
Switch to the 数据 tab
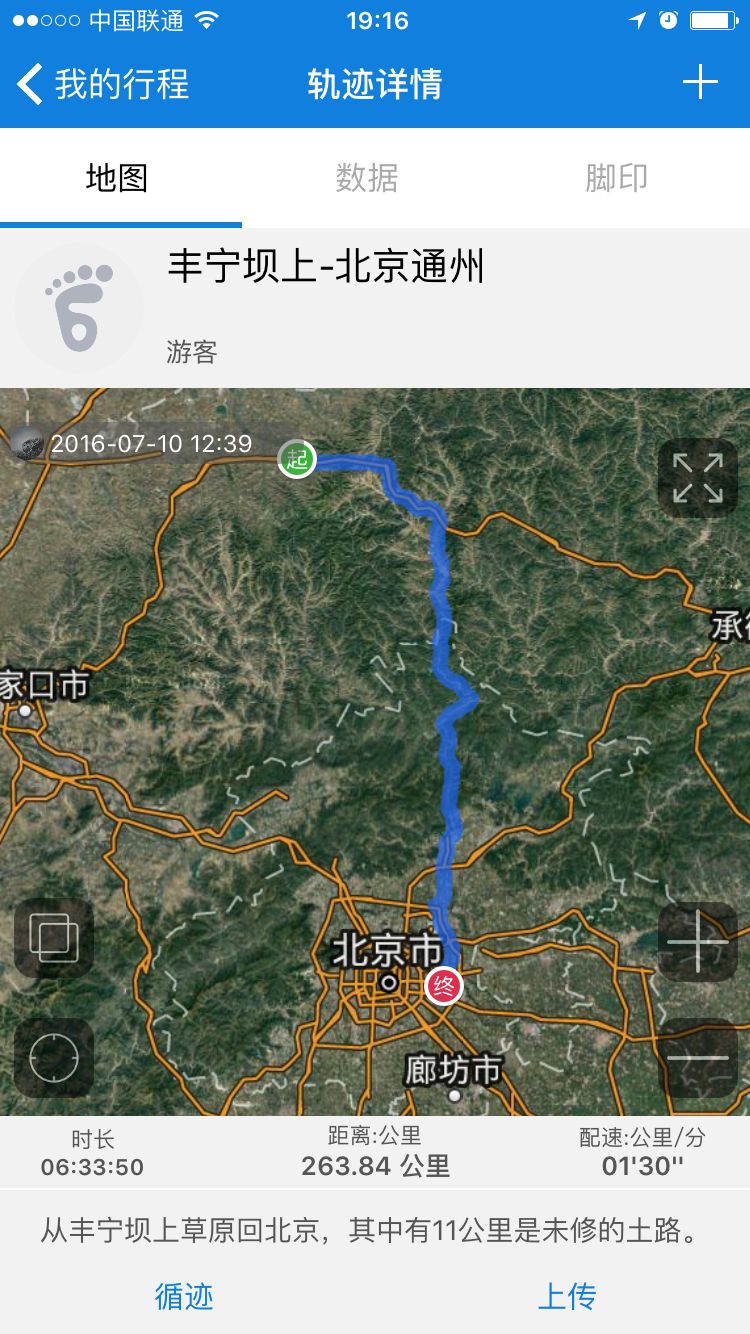368,178
